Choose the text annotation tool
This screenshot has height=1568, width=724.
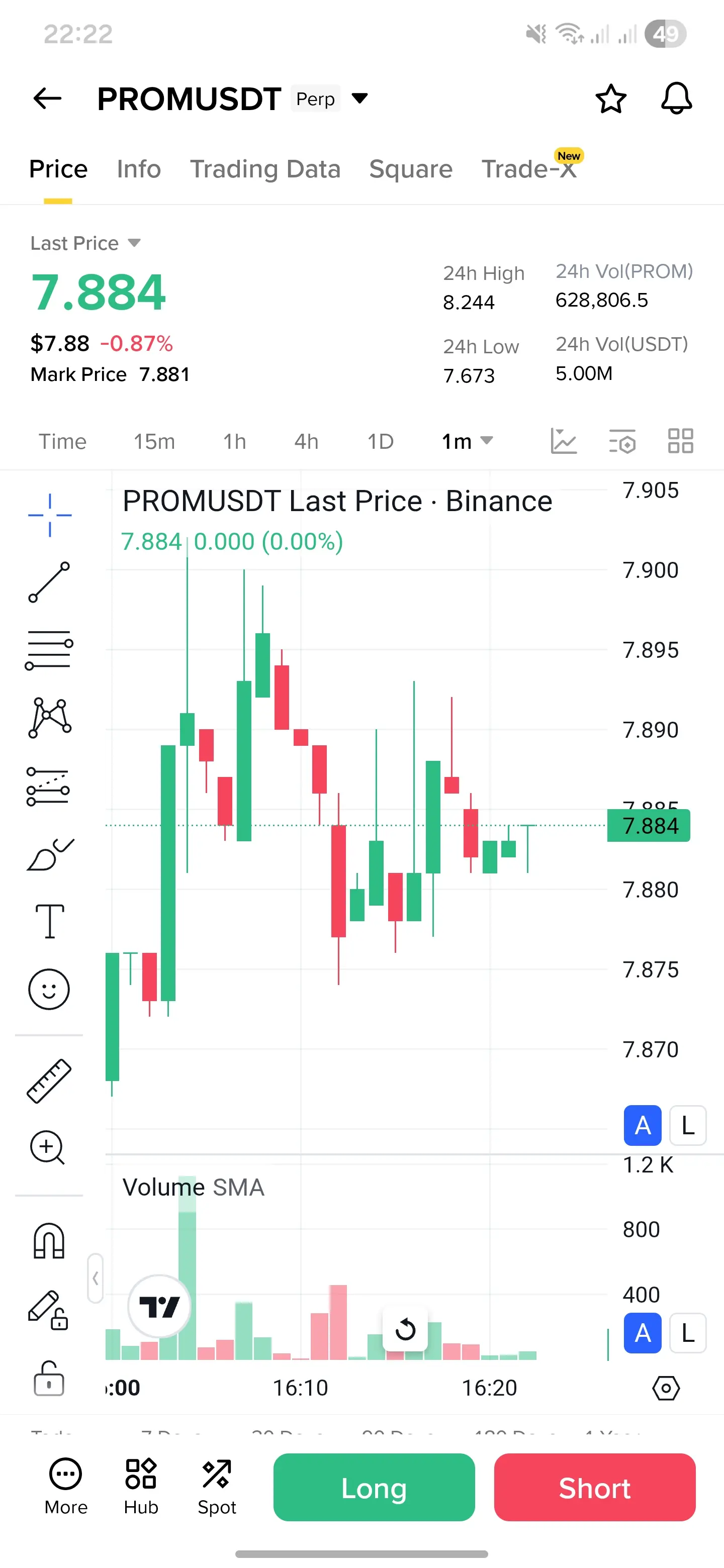click(x=49, y=921)
